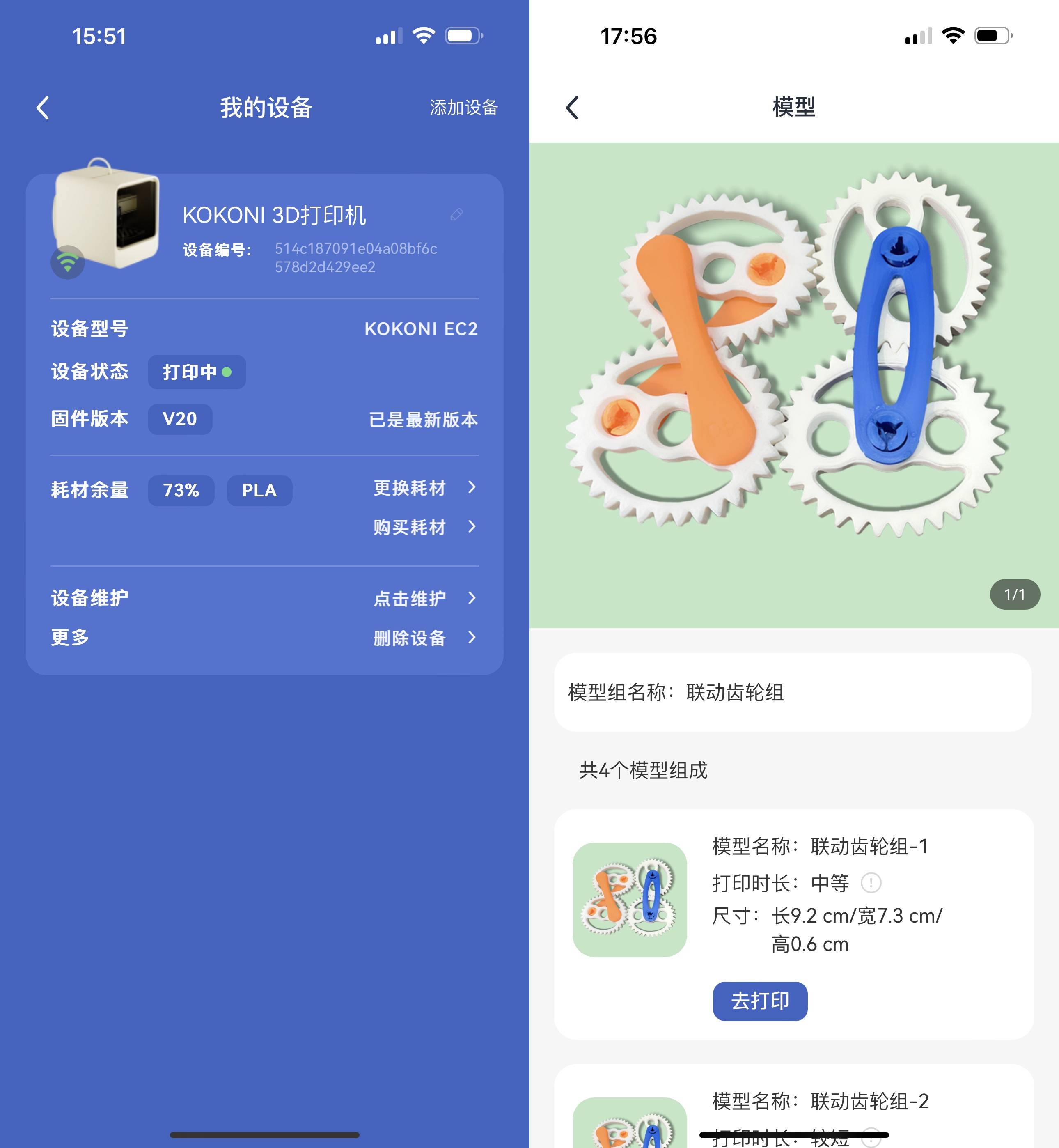1059x1148 pixels.
Task: Open the 联动齿轮组-1 model thumbnail
Action: tap(629, 899)
